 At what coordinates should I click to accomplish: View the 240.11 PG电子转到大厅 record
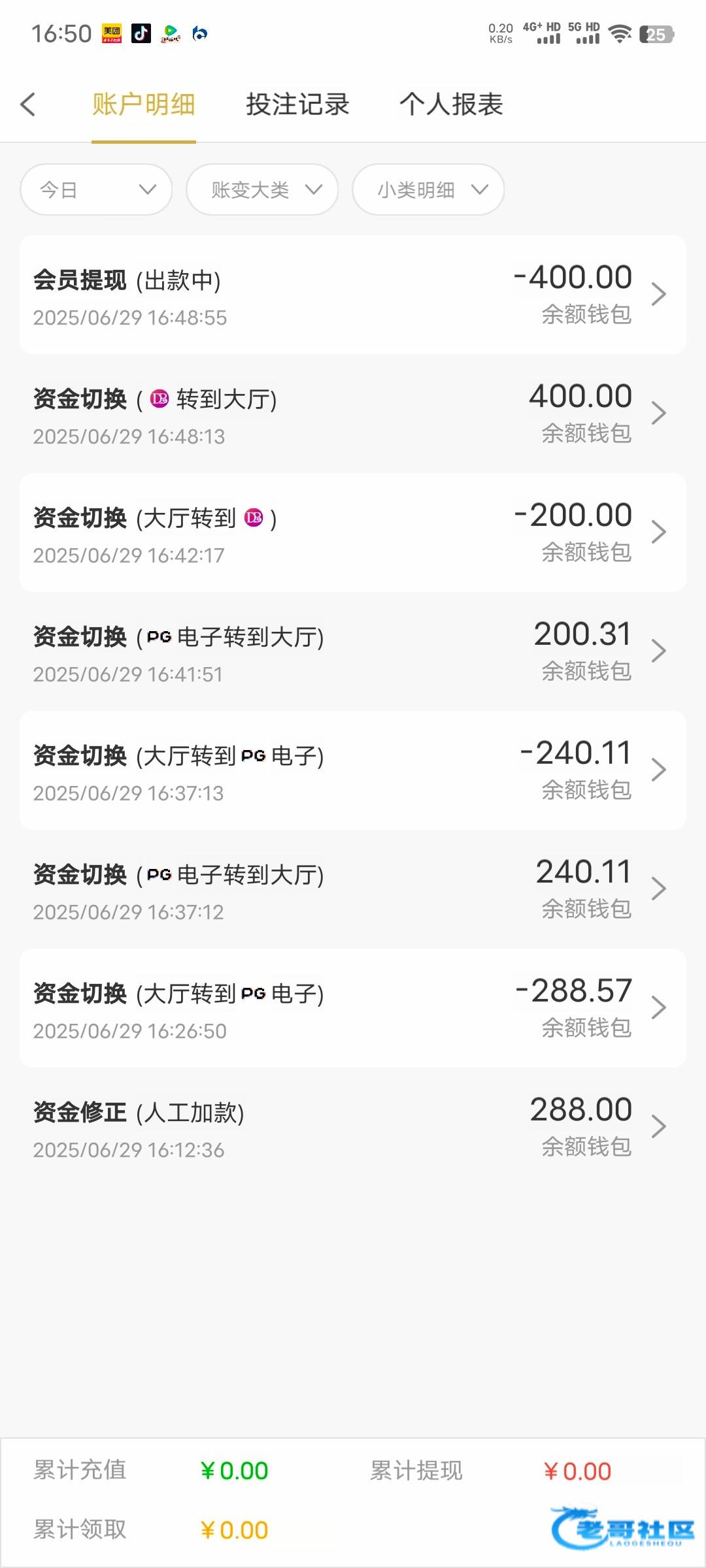(353, 890)
